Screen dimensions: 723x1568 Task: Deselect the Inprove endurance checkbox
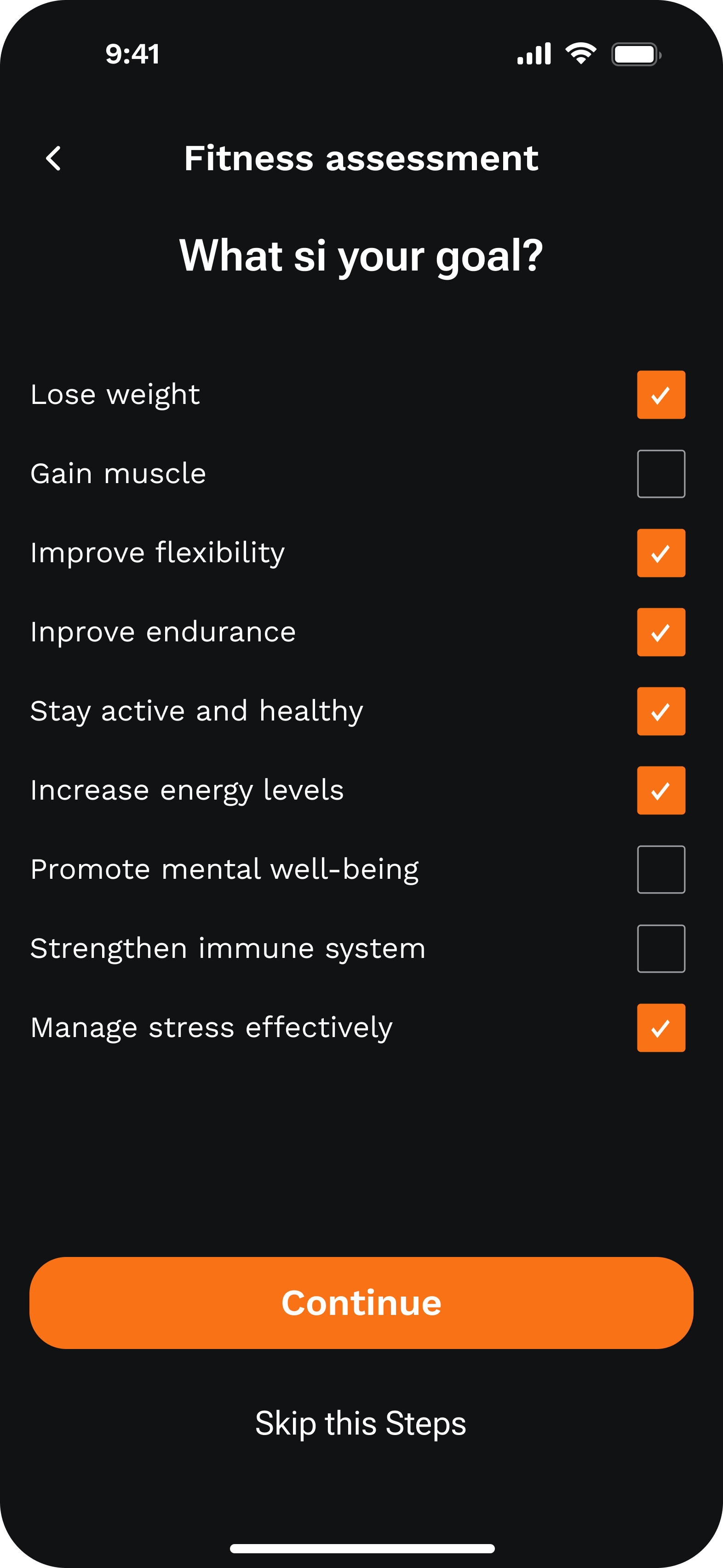coord(660,632)
